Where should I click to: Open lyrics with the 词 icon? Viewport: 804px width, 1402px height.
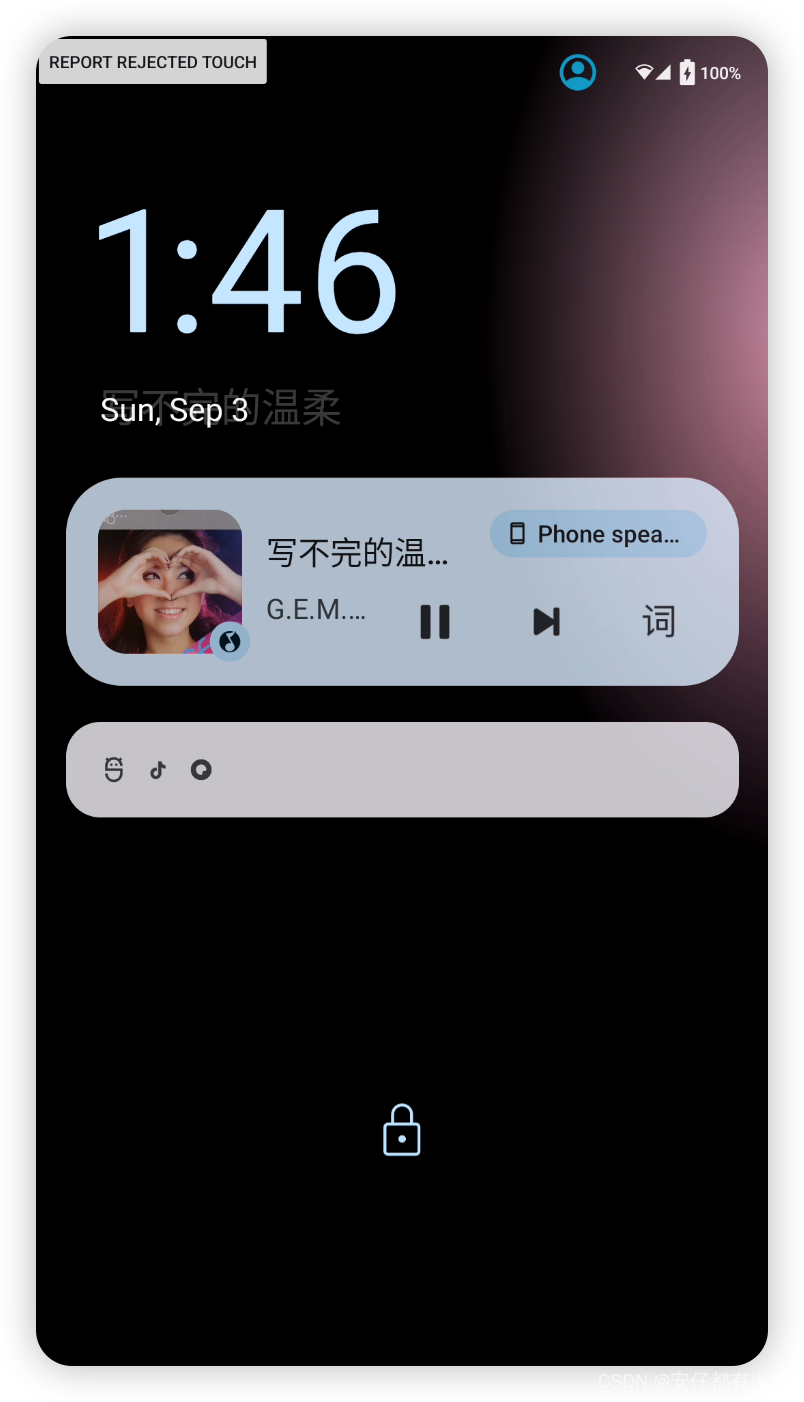click(x=659, y=621)
